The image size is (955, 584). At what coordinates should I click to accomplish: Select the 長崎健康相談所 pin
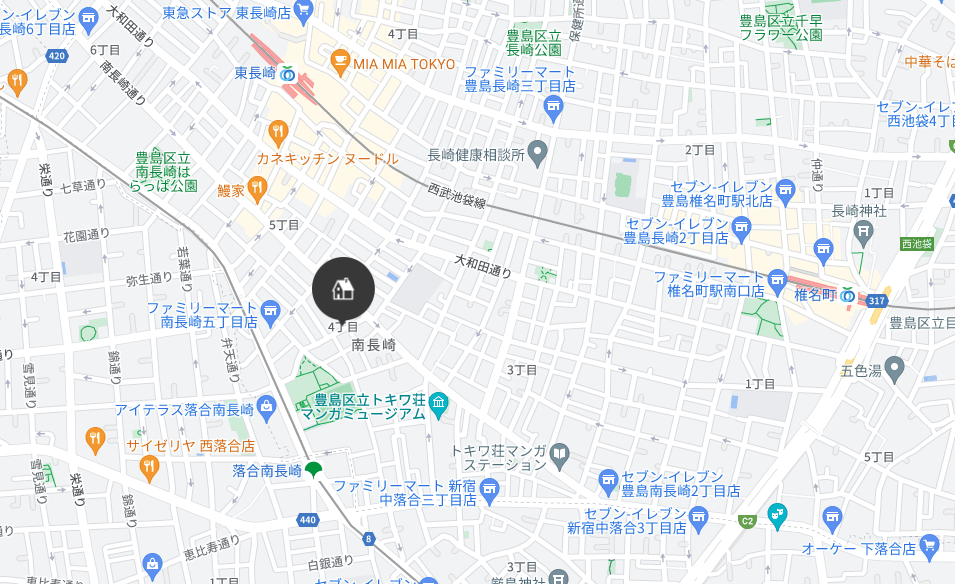tap(538, 154)
